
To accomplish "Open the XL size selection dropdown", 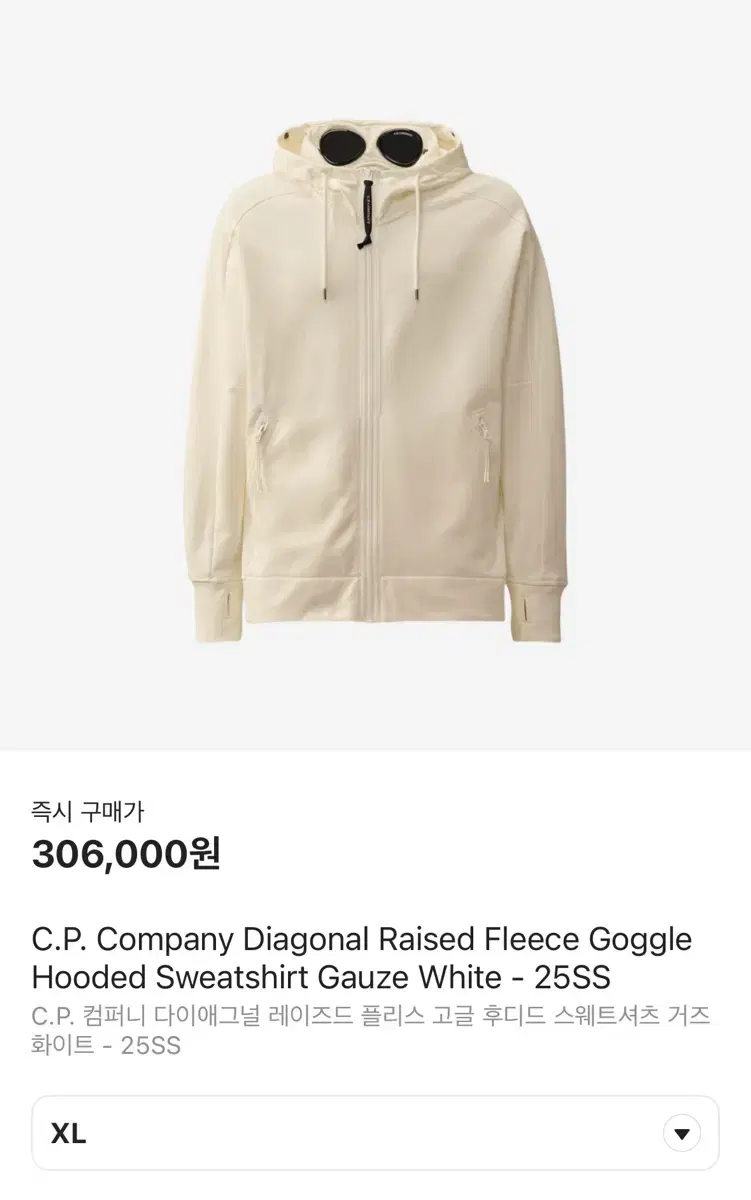I will [x=375, y=1132].
